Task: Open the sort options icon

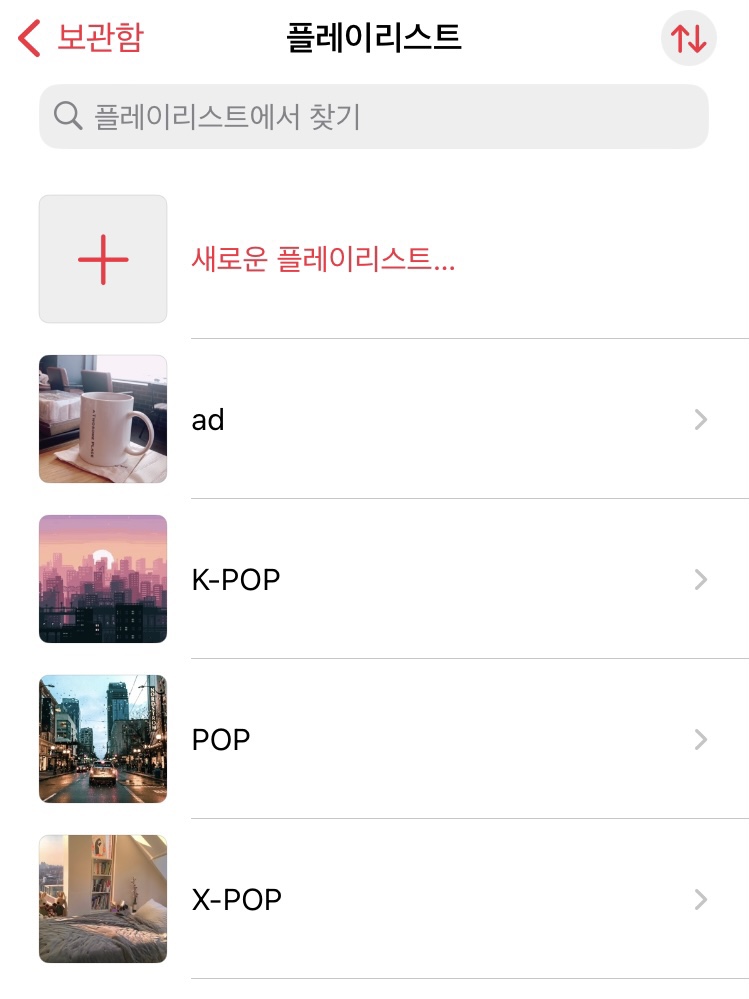Action: (689, 38)
